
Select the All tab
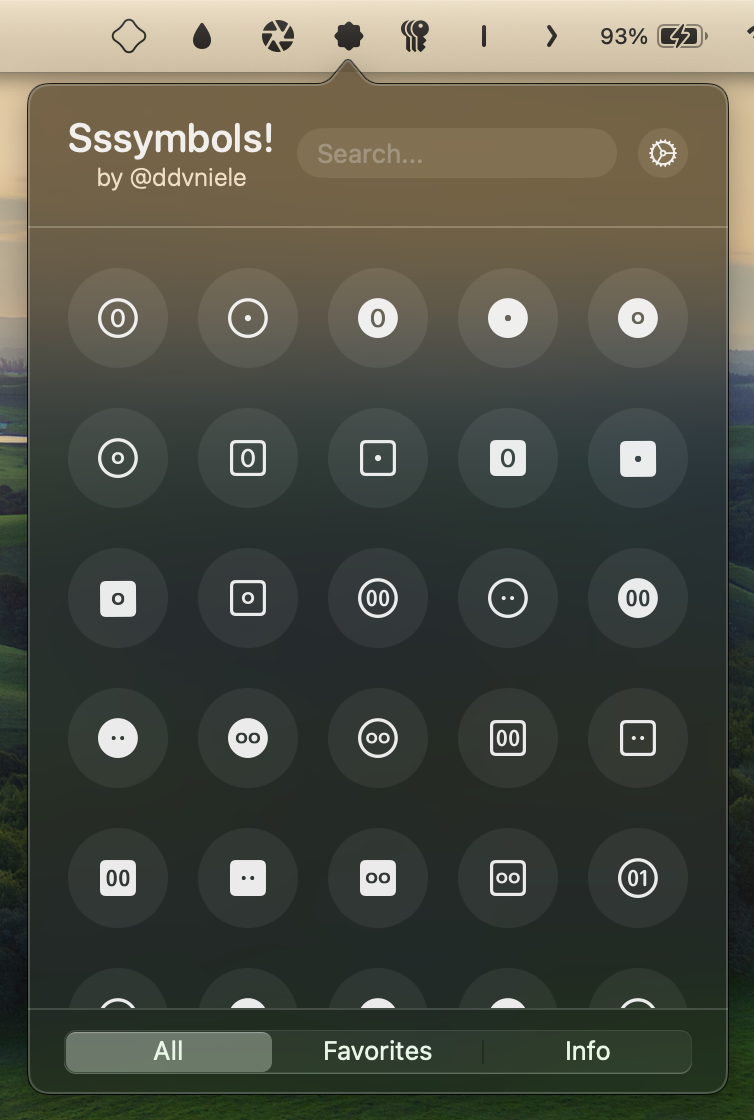(168, 1051)
